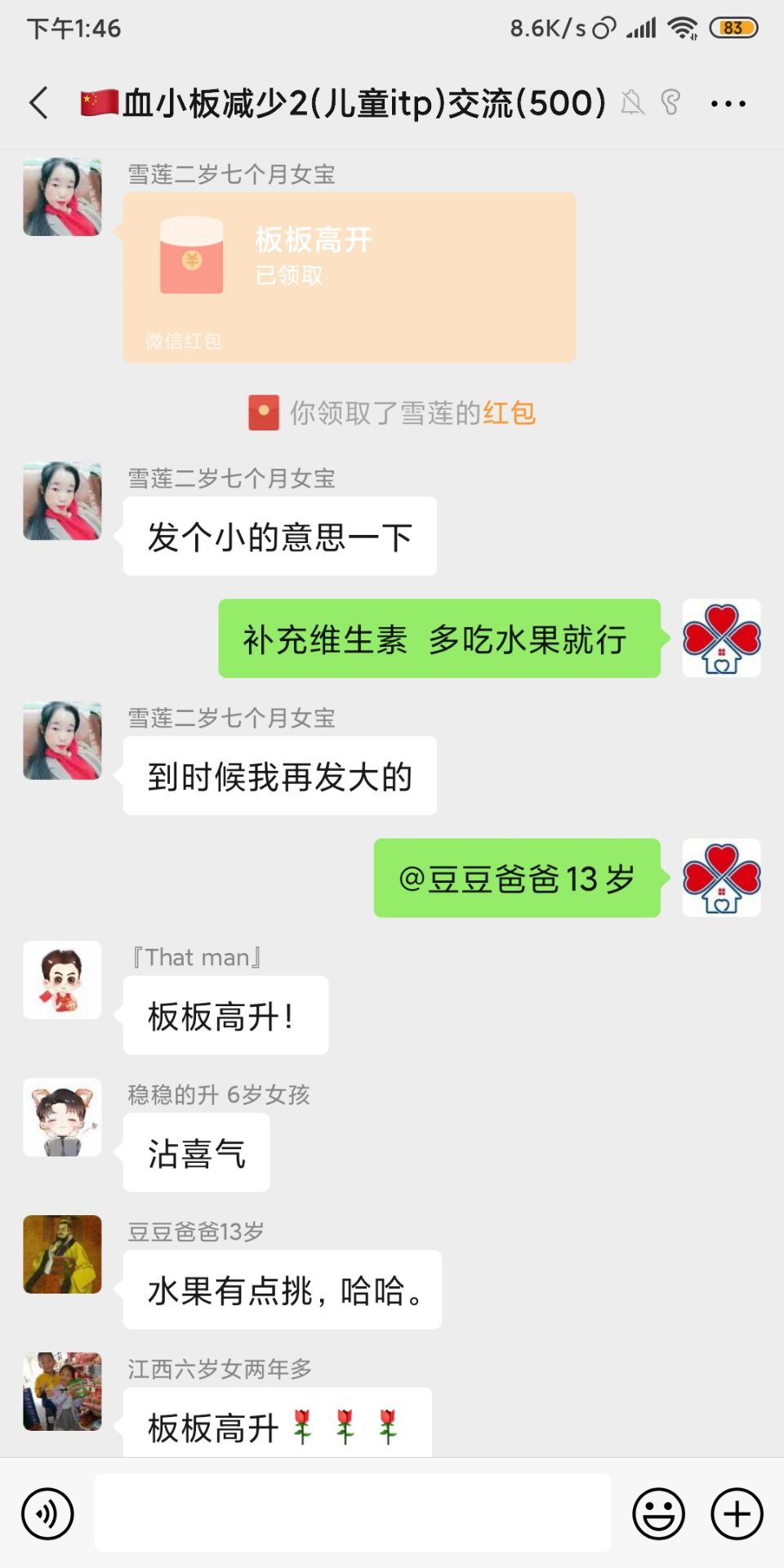Image resolution: width=784 pixels, height=1568 pixels.
Task: Go back from the group chat
Action: (x=38, y=104)
